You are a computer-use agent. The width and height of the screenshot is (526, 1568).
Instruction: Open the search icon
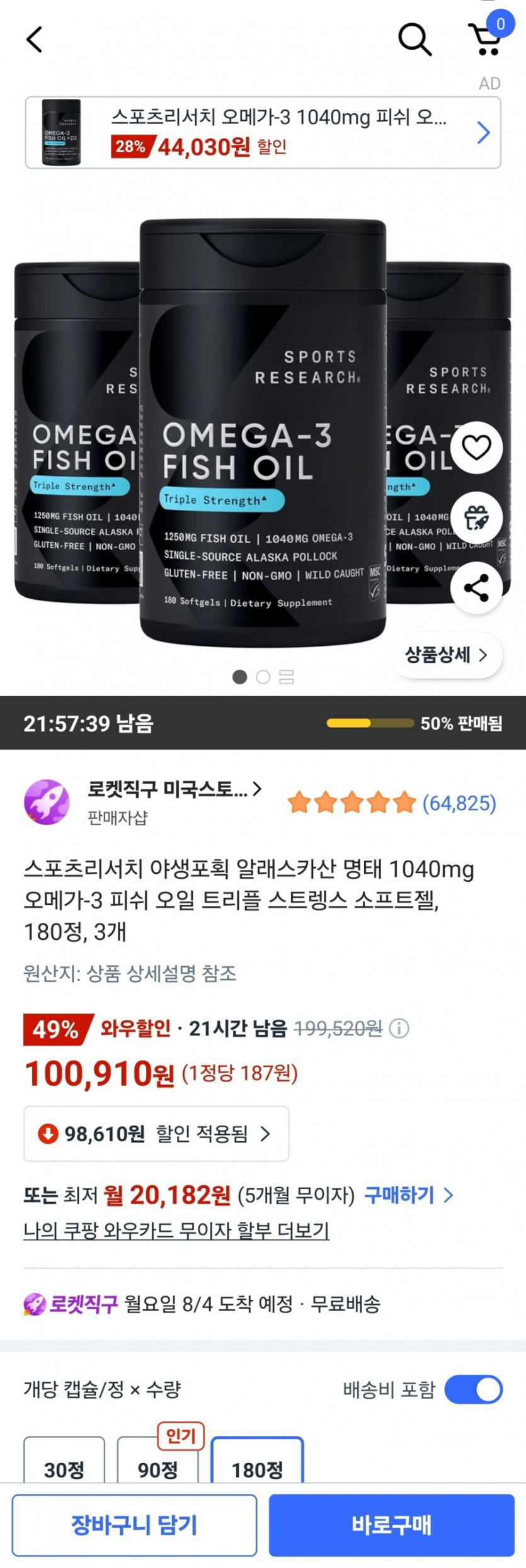click(x=415, y=39)
